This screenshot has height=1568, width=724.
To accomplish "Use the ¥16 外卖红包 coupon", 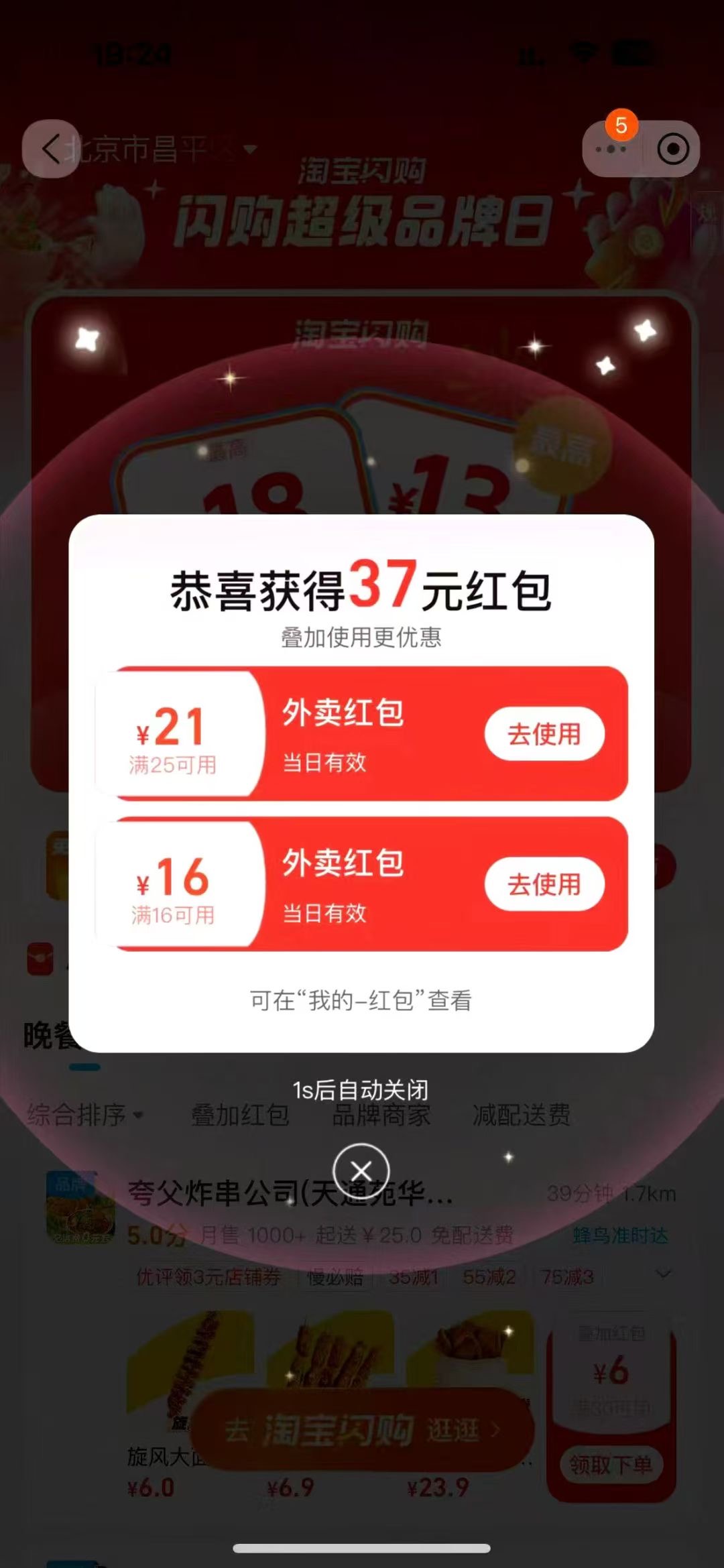I will [544, 884].
